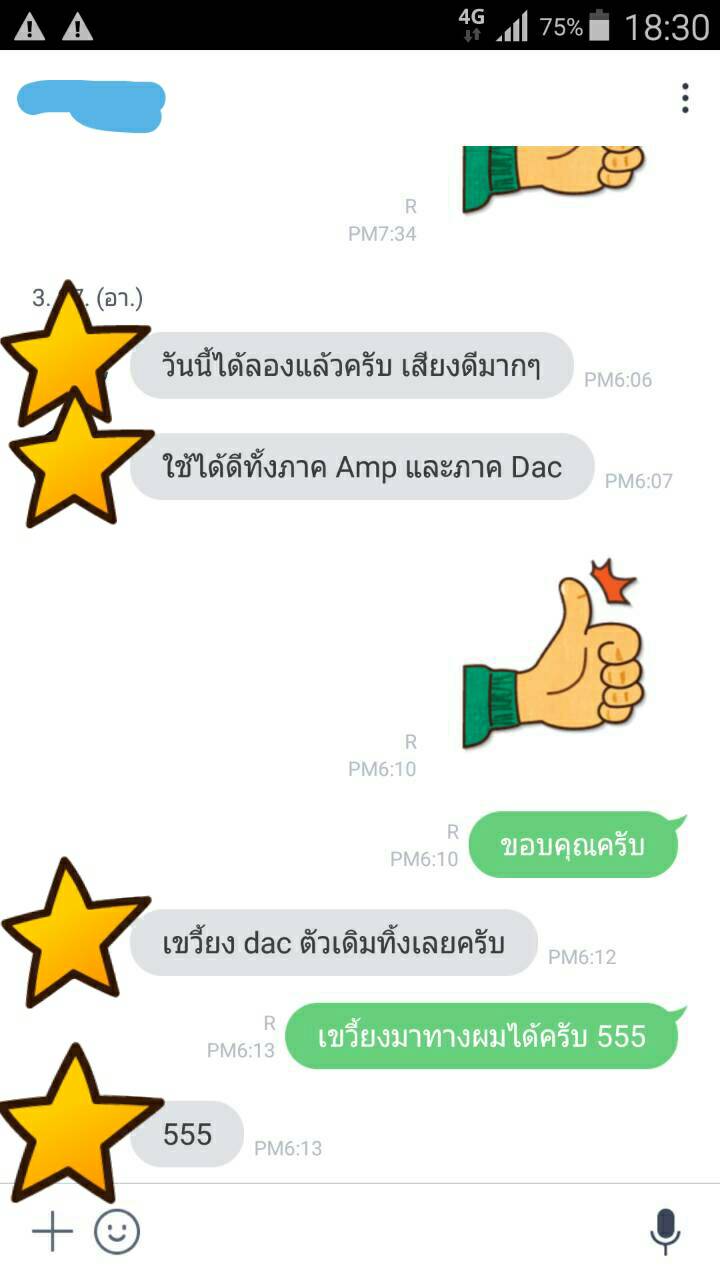
Task: Open the emoji sticker picker
Action: (x=117, y=1232)
